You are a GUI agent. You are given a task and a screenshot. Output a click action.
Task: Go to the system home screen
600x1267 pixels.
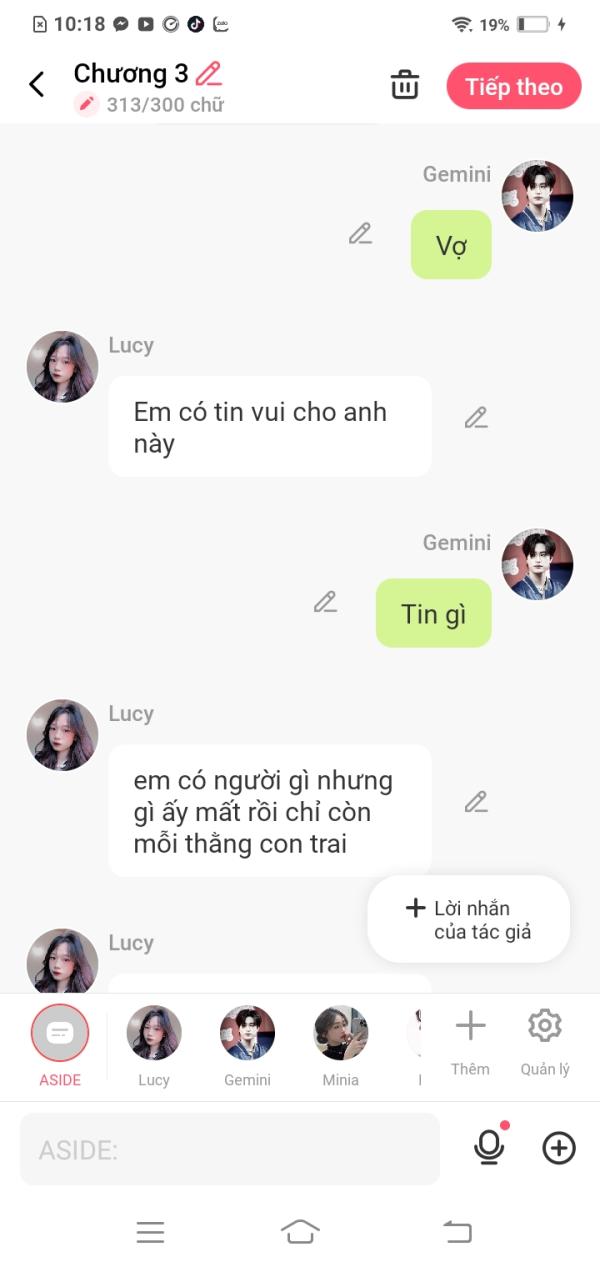tap(300, 1233)
